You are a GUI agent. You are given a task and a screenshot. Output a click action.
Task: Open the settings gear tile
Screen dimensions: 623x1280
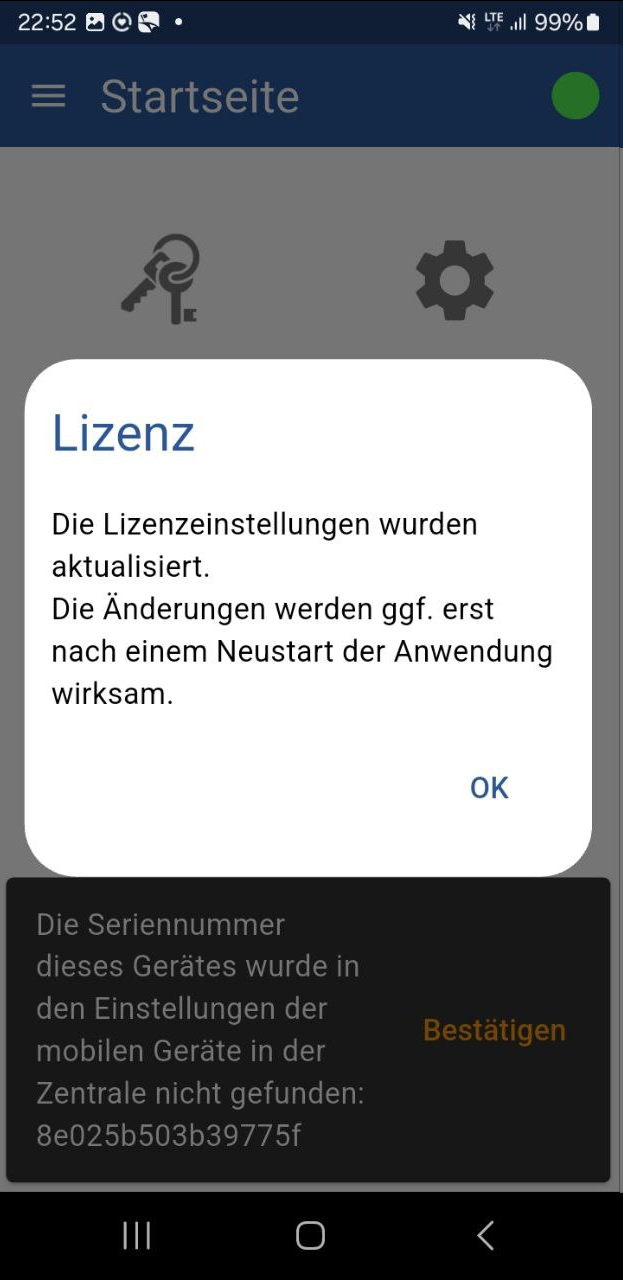[x=455, y=280]
